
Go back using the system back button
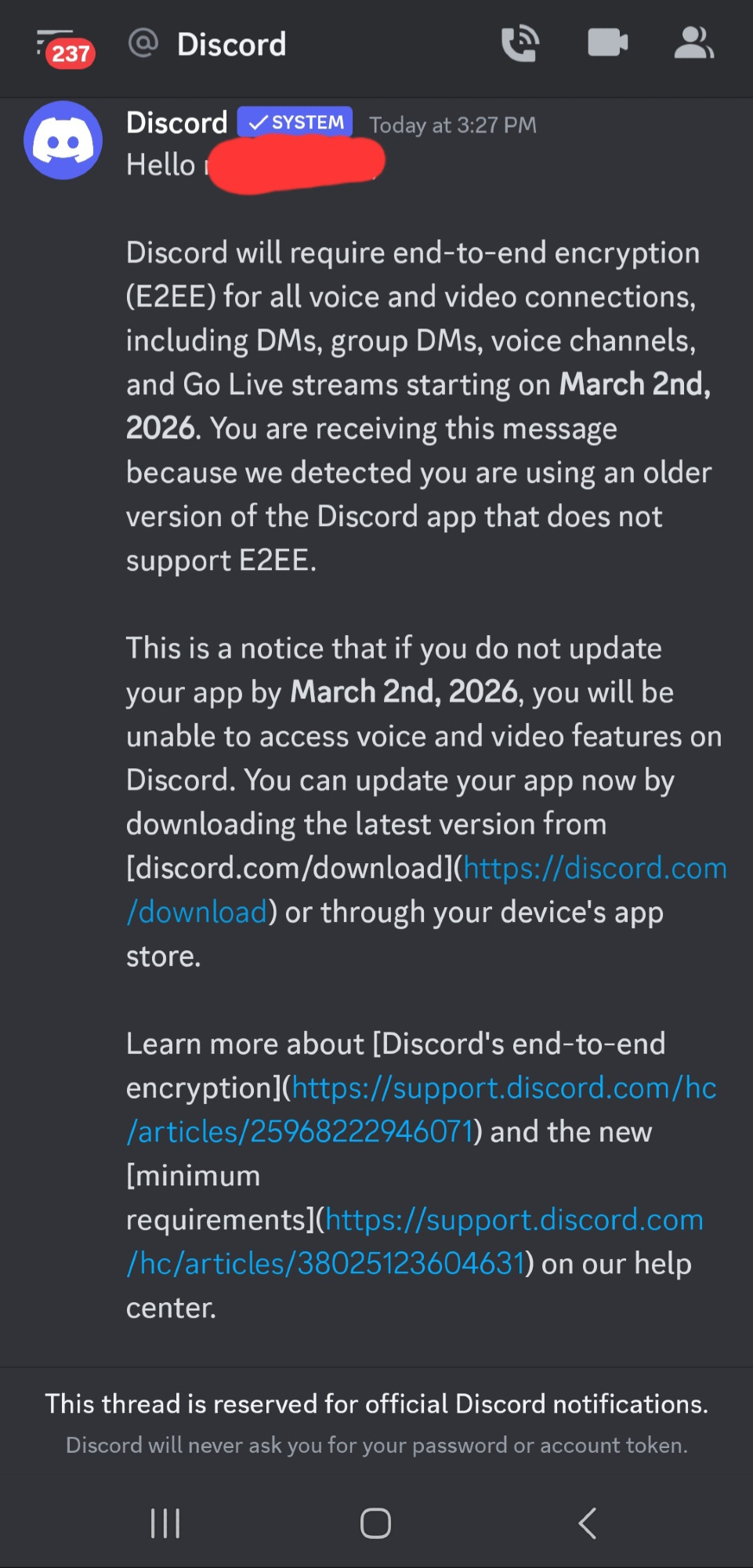tap(587, 1523)
